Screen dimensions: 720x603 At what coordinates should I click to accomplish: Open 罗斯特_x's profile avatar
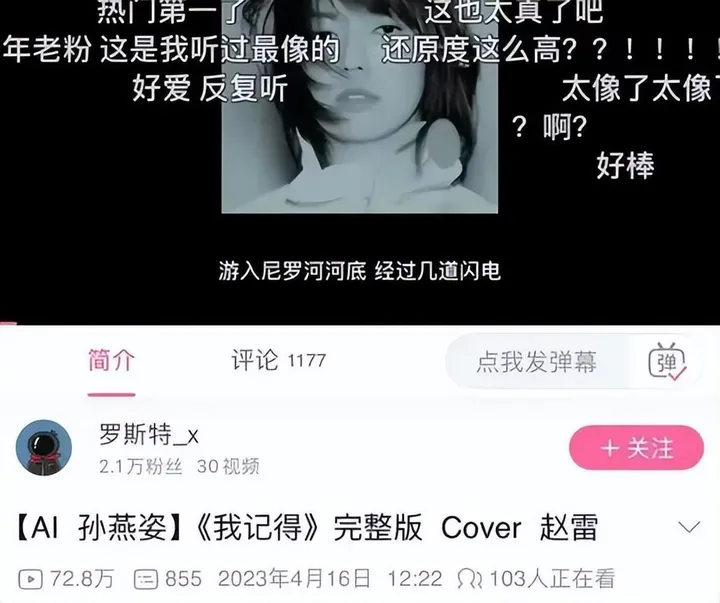44,448
